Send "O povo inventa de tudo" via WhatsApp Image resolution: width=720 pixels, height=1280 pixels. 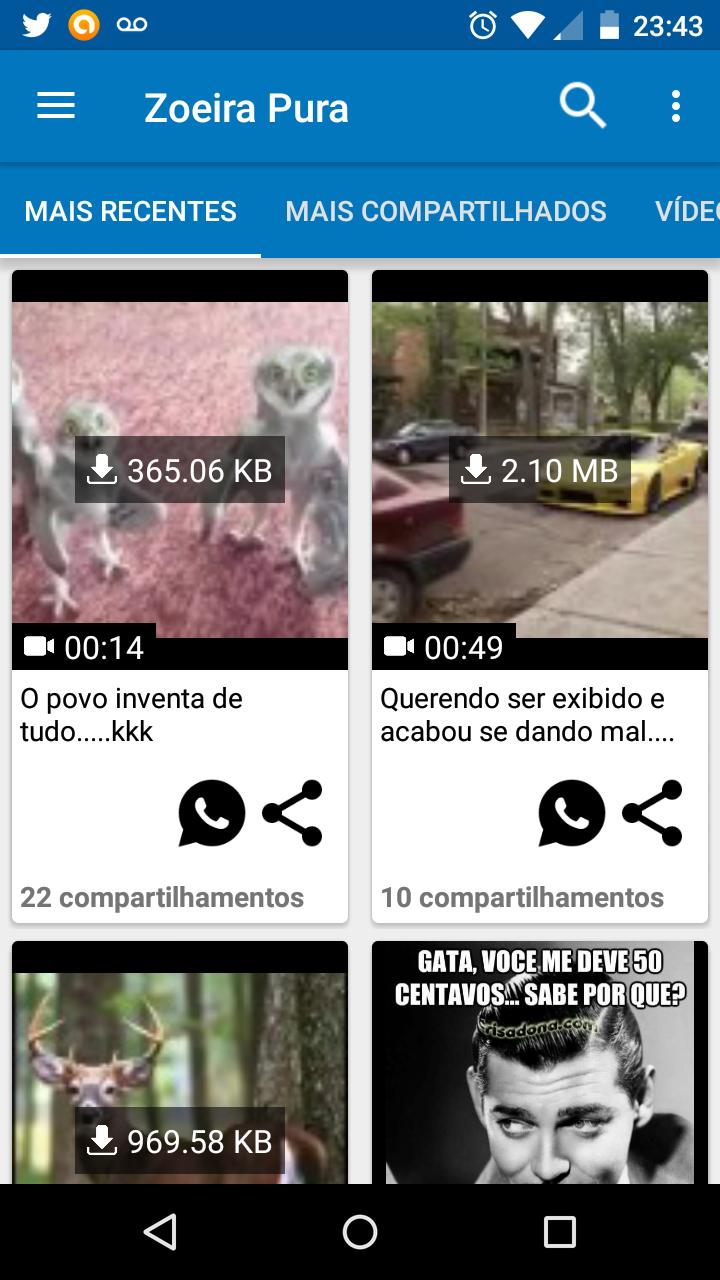coord(212,813)
